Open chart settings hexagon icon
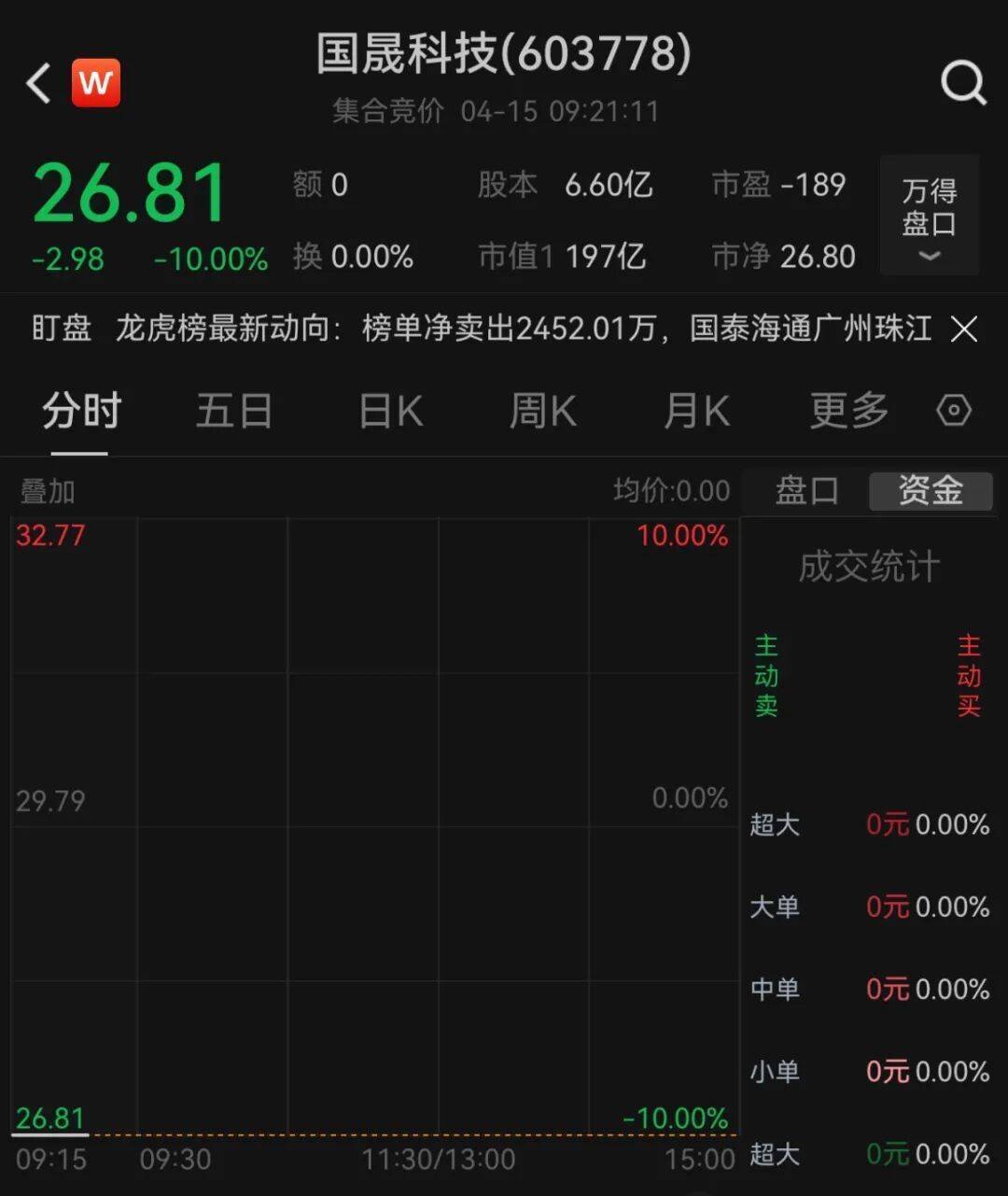Image resolution: width=1008 pixels, height=1196 pixels. [953, 411]
